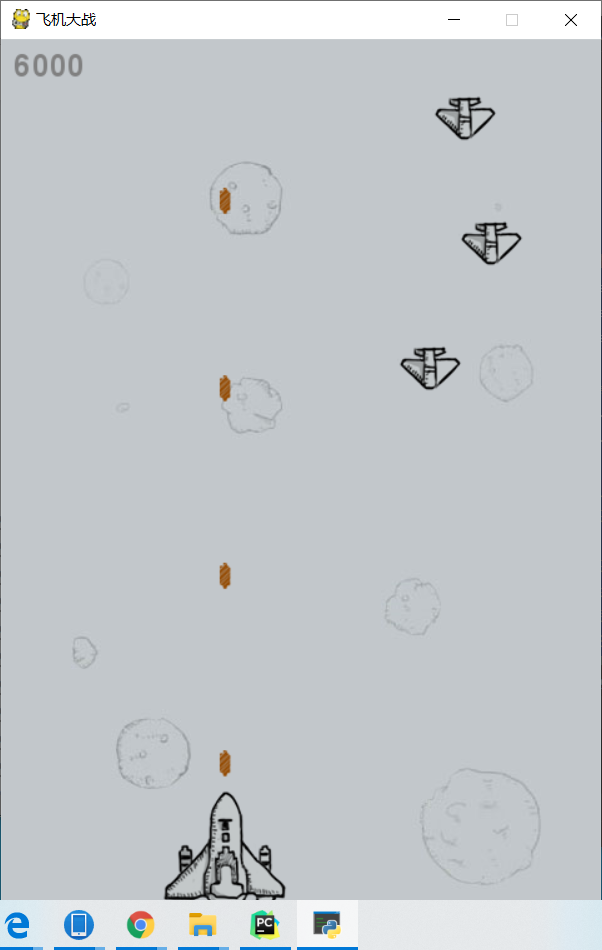Open the phone app taskbar icon

pos(78,925)
